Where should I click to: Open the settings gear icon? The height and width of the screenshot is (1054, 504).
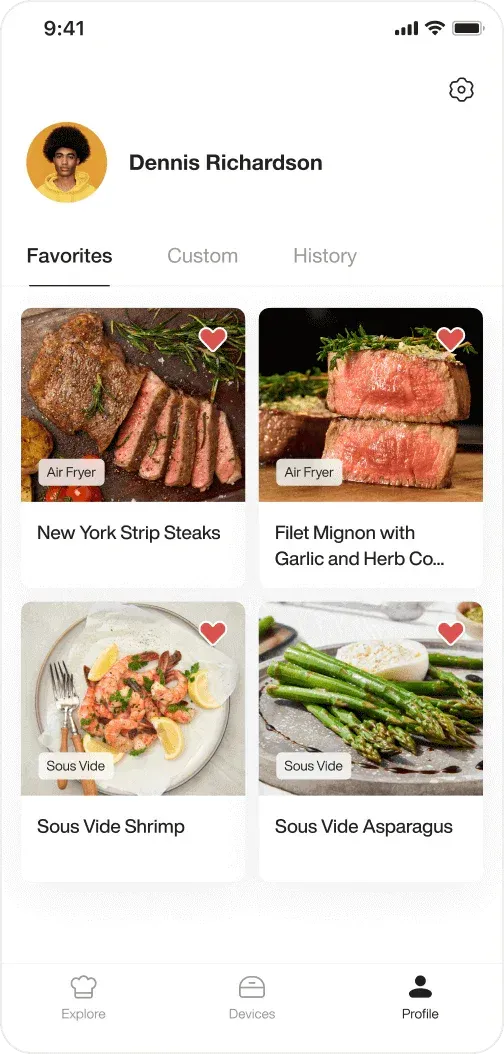click(x=461, y=89)
